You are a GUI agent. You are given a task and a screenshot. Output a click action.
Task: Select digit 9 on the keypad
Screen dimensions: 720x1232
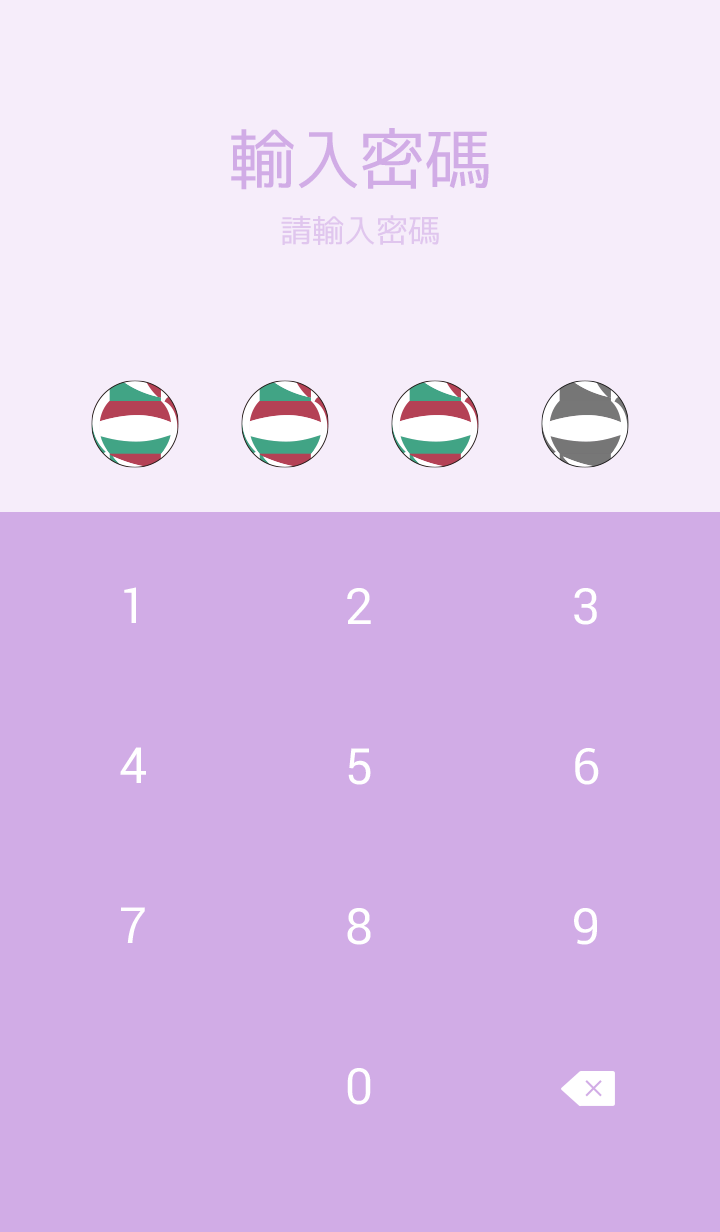pyautogui.click(x=586, y=927)
